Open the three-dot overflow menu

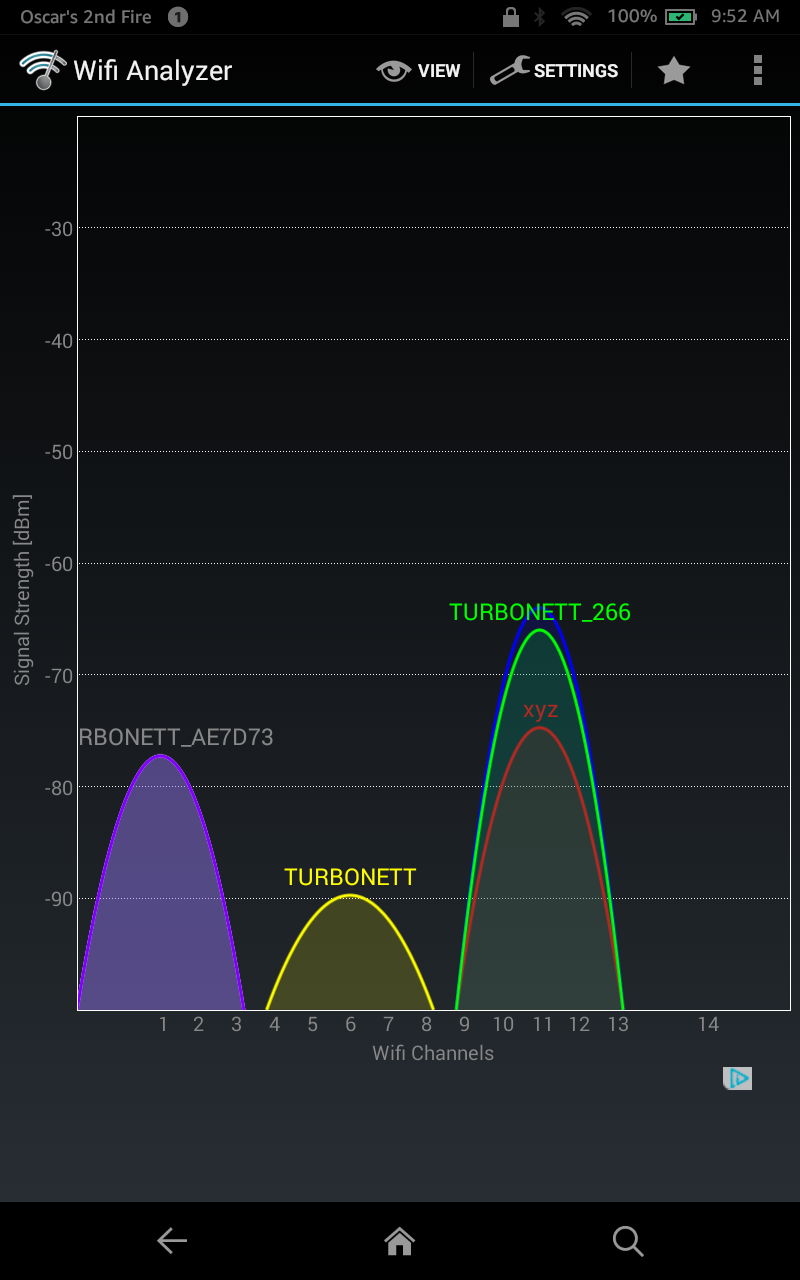coord(758,71)
